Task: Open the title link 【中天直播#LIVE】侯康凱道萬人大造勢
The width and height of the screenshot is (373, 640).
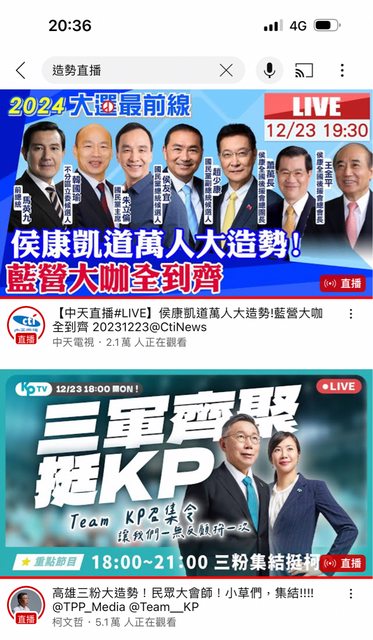Action: coord(188,320)
